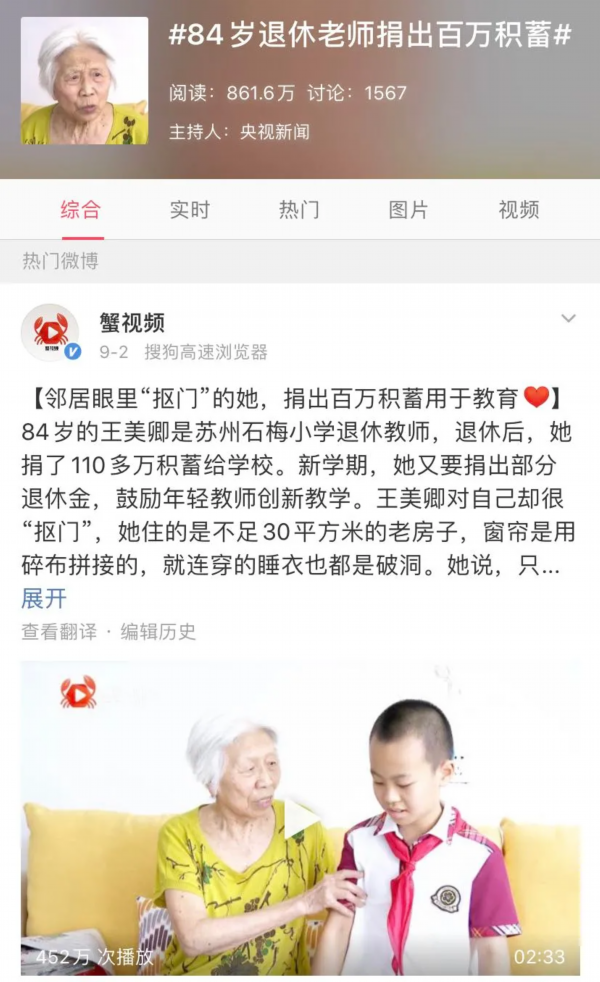Open 蟹视频 profile avatar
600x982 pixels.
tap(50, 333)
